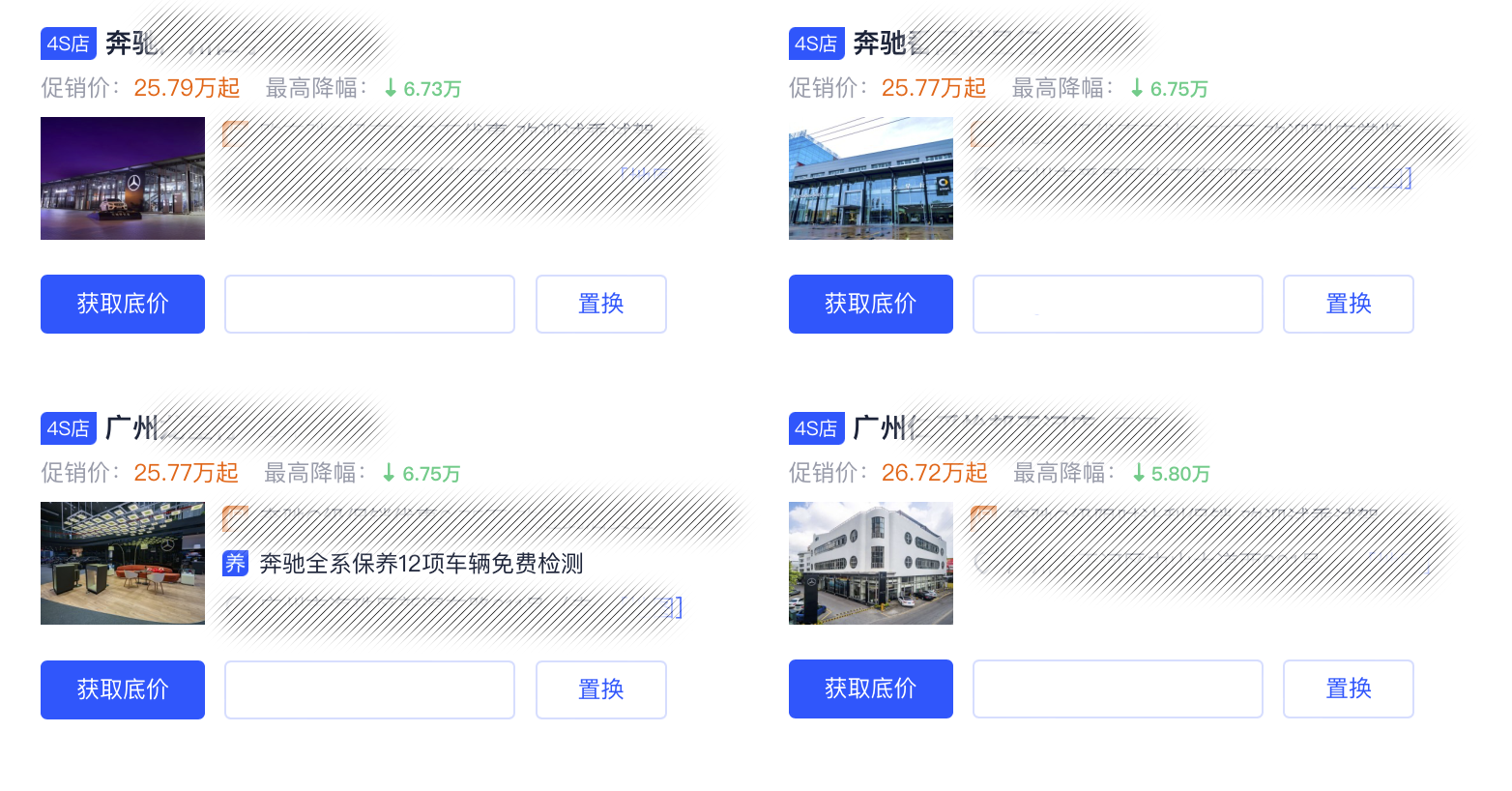View the 26.72万起 dealer's building photo

[x=870, y=563]
